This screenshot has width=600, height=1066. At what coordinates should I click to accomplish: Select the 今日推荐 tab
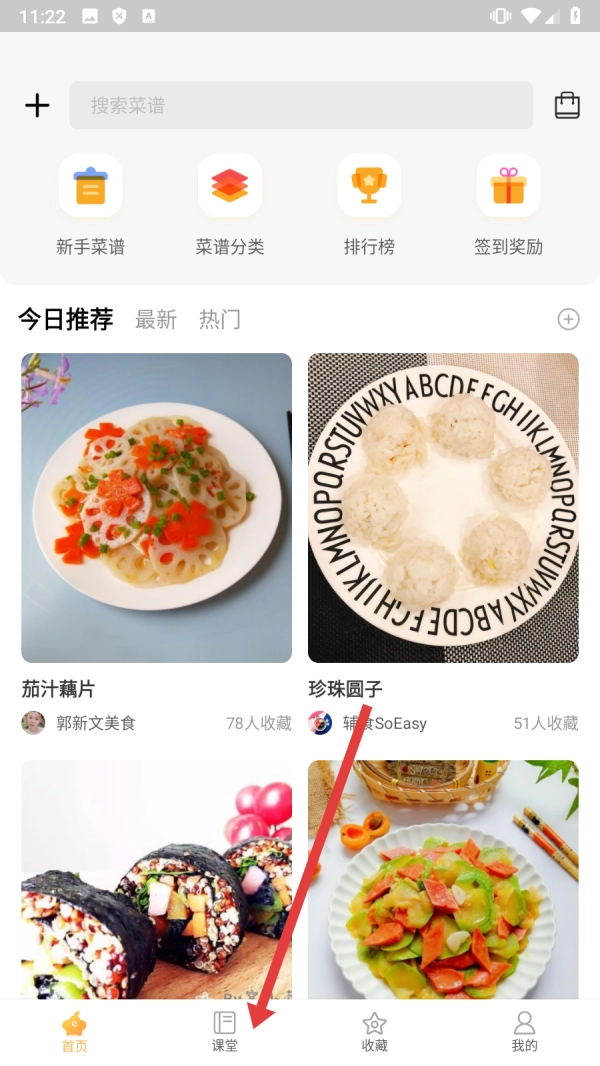click(x=66, y=319)
